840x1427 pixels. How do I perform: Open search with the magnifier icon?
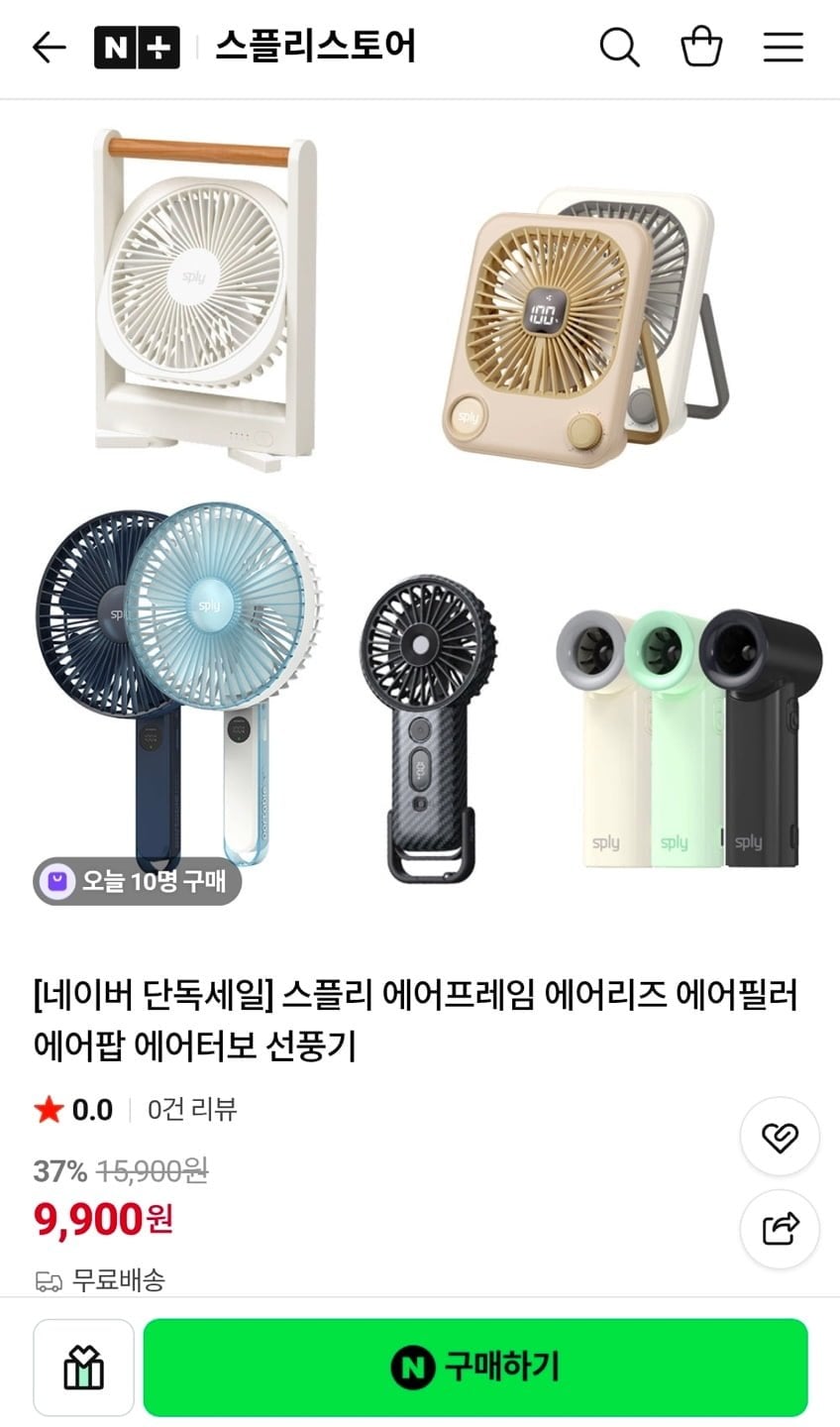620,47
